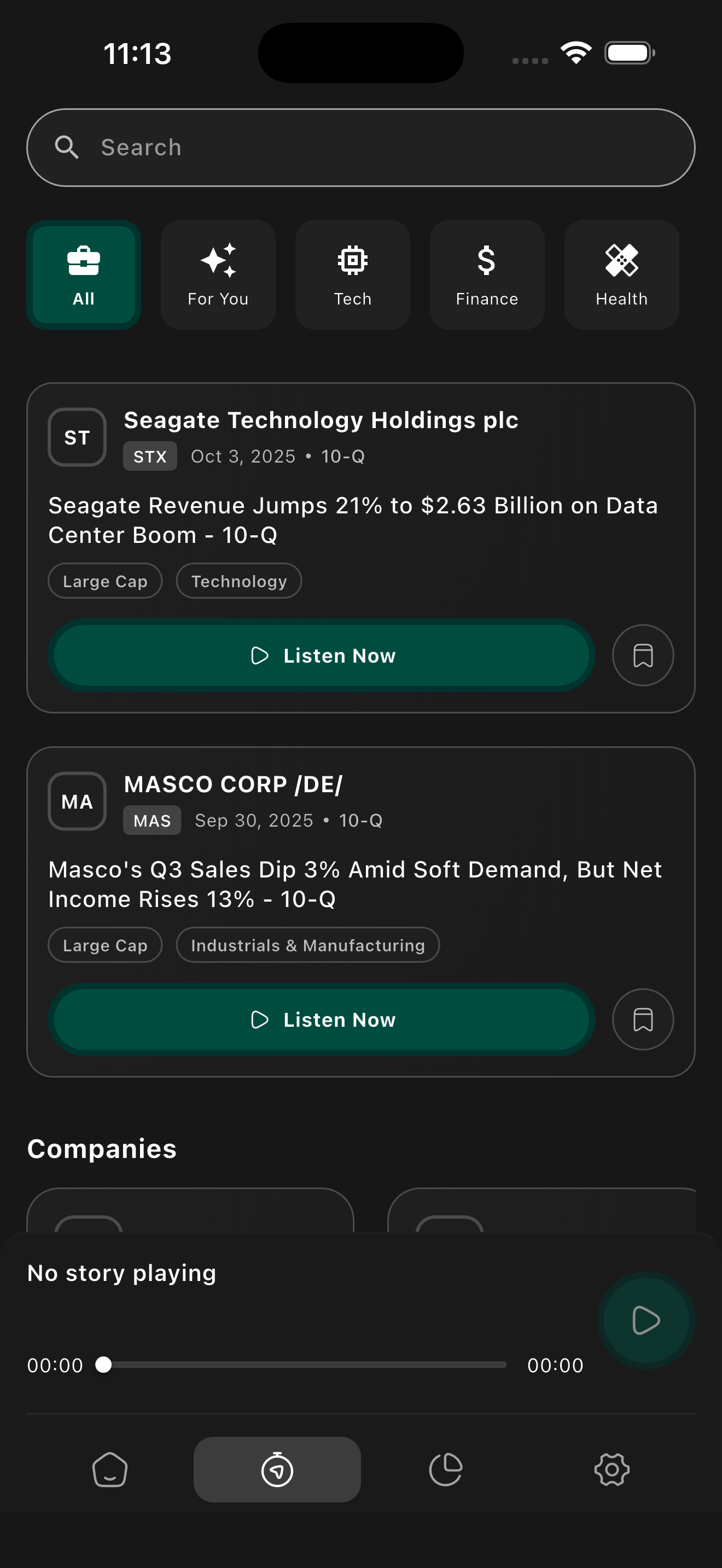The image size is (722, 1568).
Task: Listen Now to the Masco story
Action: [x=322, y=1020]
